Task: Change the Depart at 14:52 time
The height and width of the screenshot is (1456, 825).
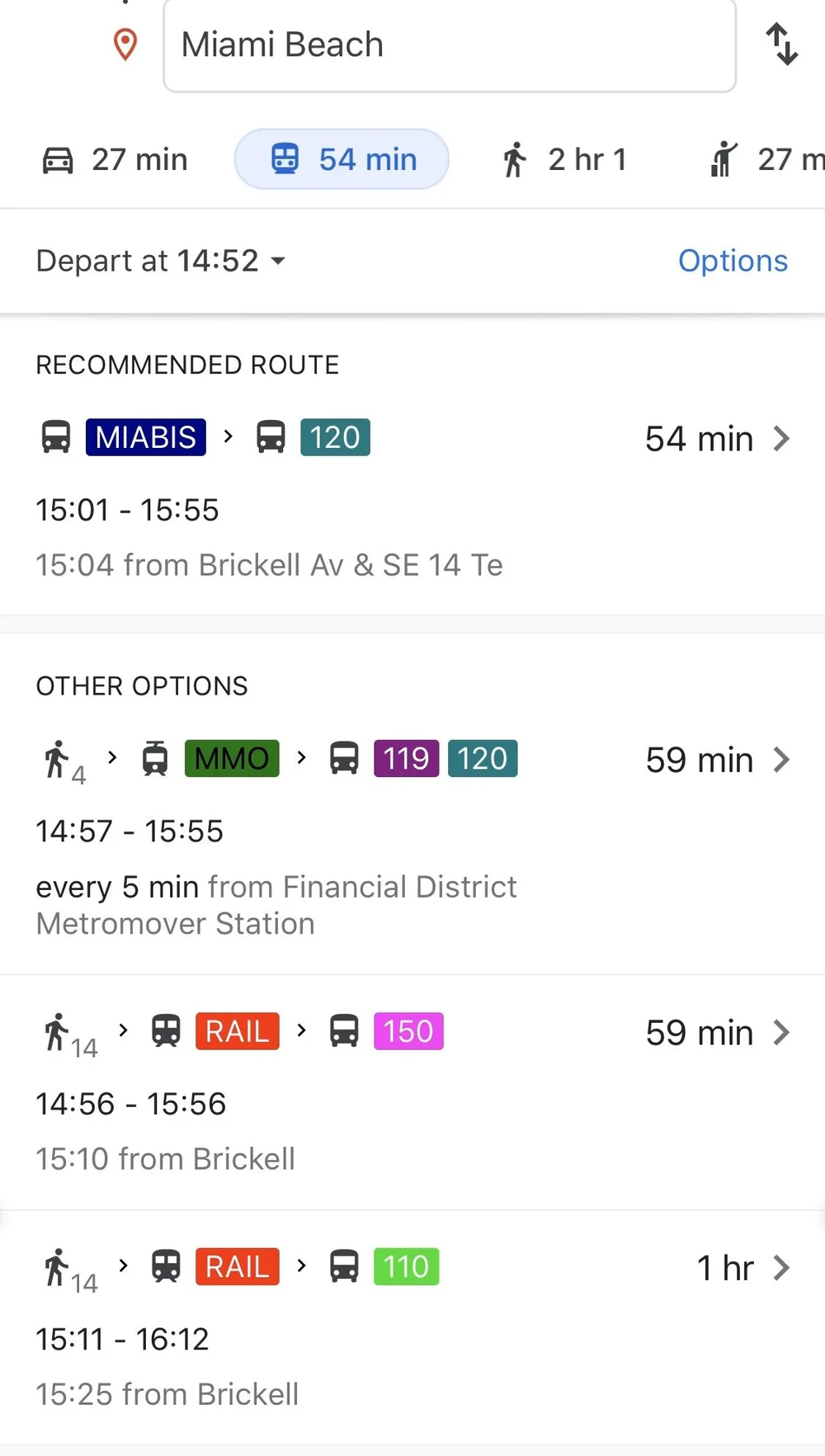Action: 161,261
